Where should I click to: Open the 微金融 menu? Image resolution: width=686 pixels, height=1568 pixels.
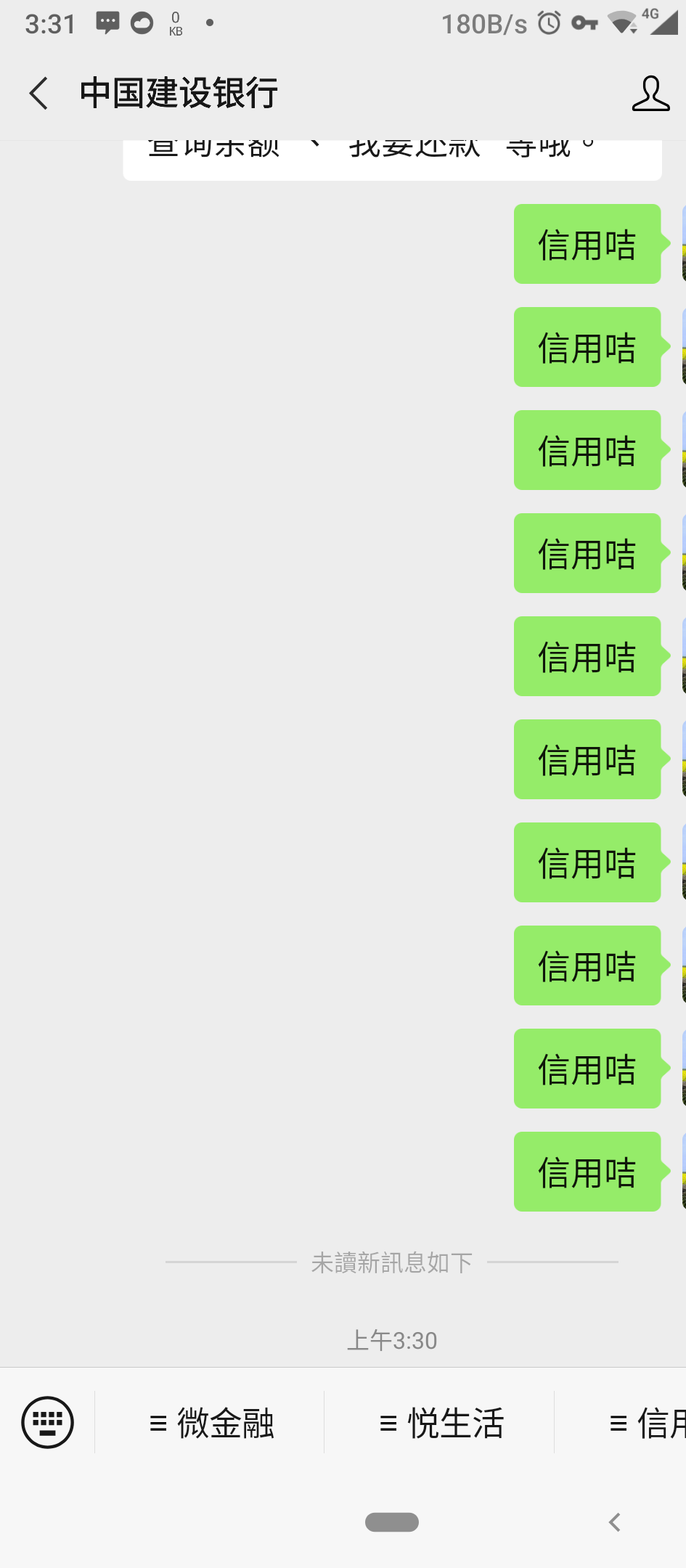(x=211, y=1423)
